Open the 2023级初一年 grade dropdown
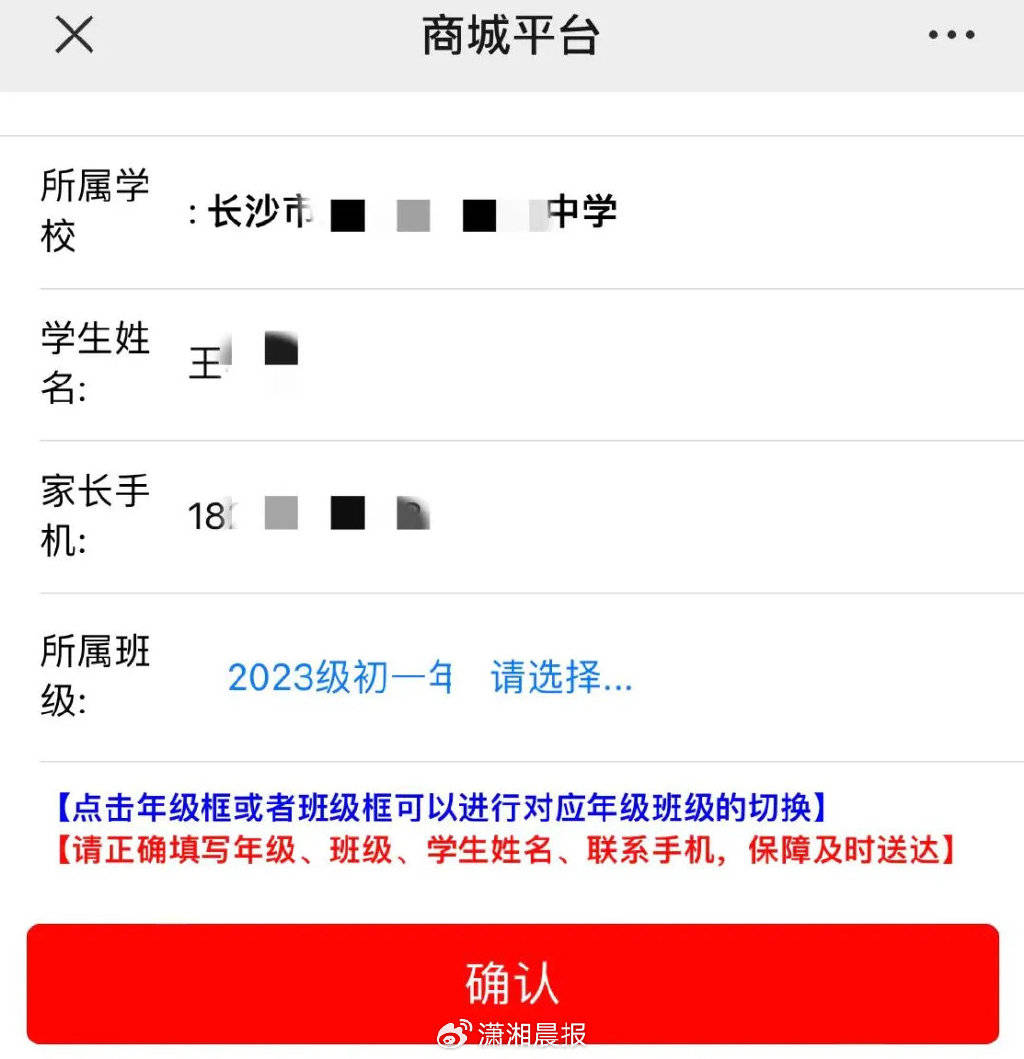 (x=340, y=678)
